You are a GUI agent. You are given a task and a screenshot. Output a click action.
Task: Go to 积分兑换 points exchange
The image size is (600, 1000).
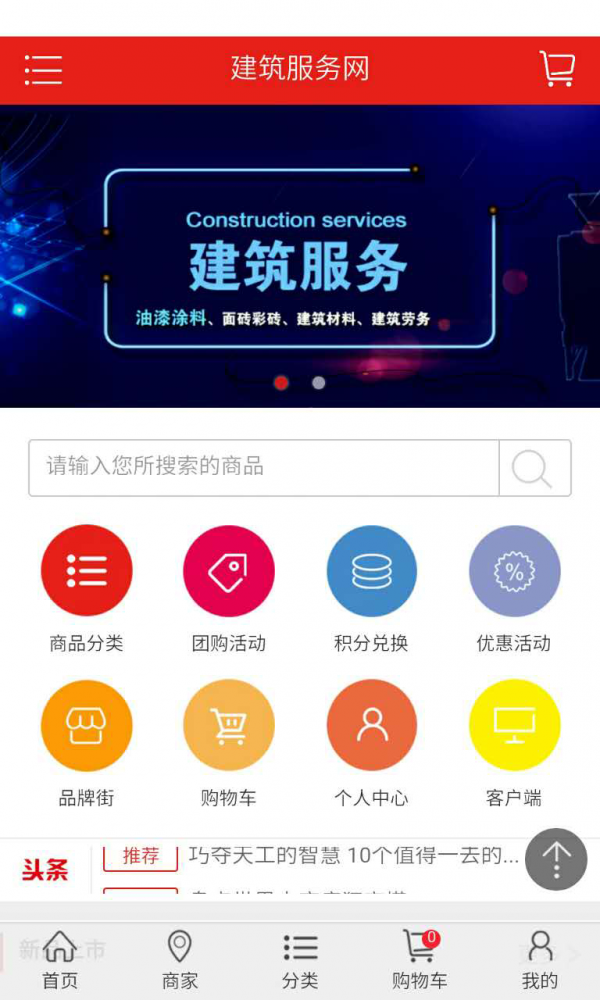(372, 571)
